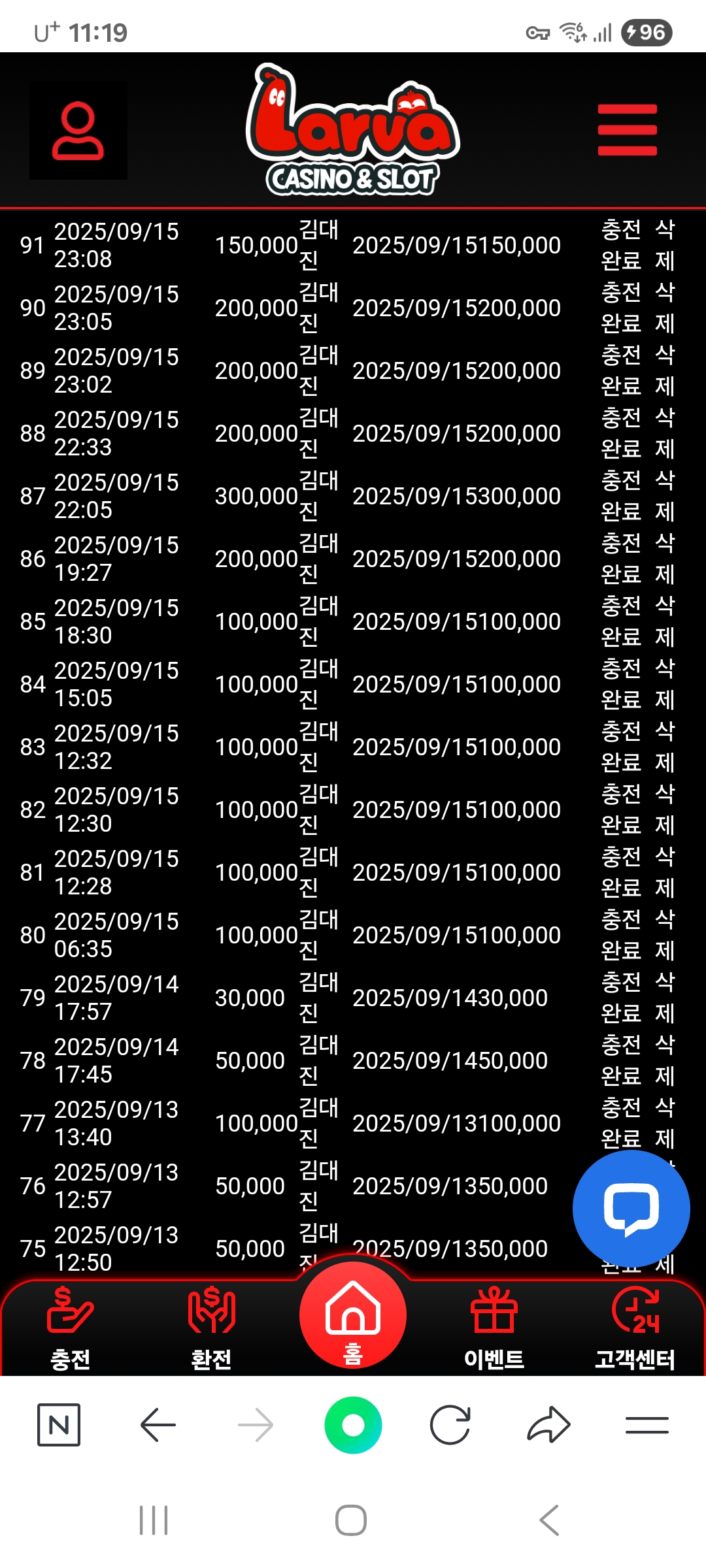Delete record number 91 with 삭제
706x1568 pixels.
tap(665, 245)
